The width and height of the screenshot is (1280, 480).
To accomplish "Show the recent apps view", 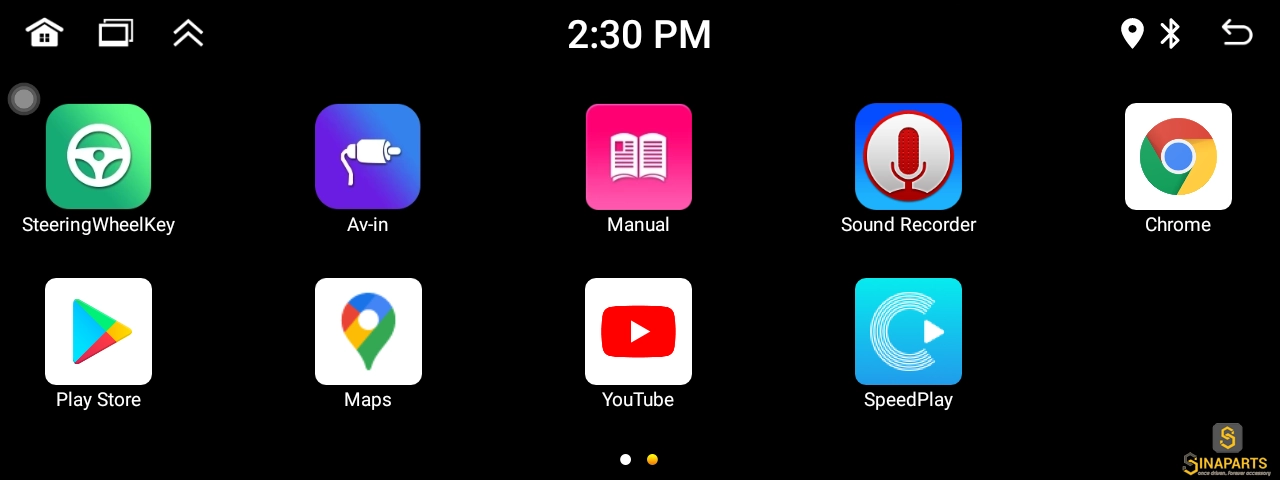I will [x=116, y=33].
